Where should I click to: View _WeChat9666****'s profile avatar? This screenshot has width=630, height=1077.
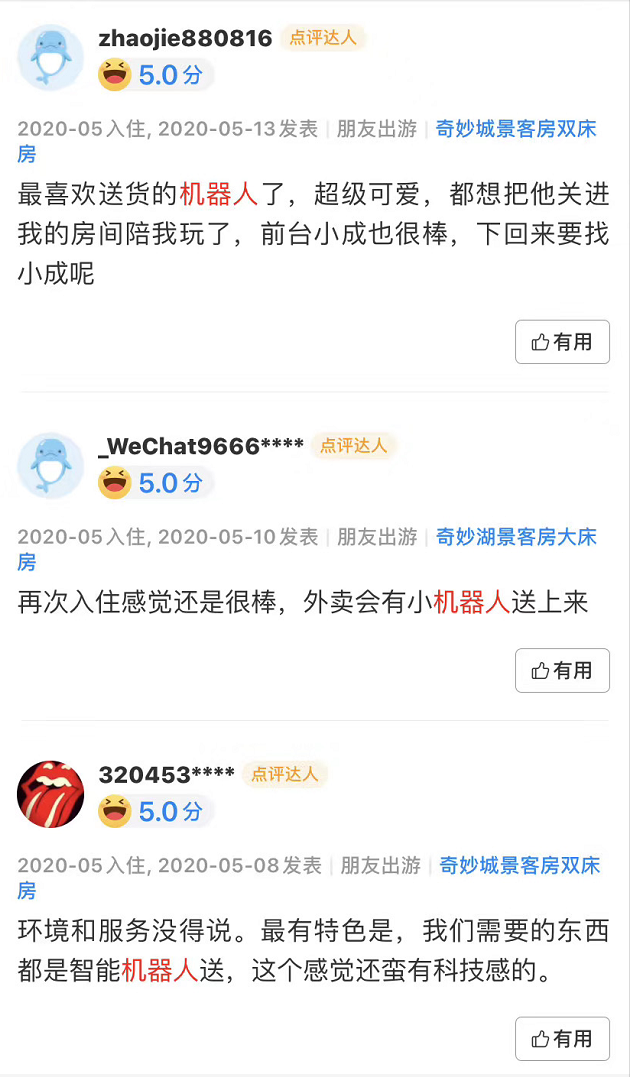point(51,465)
